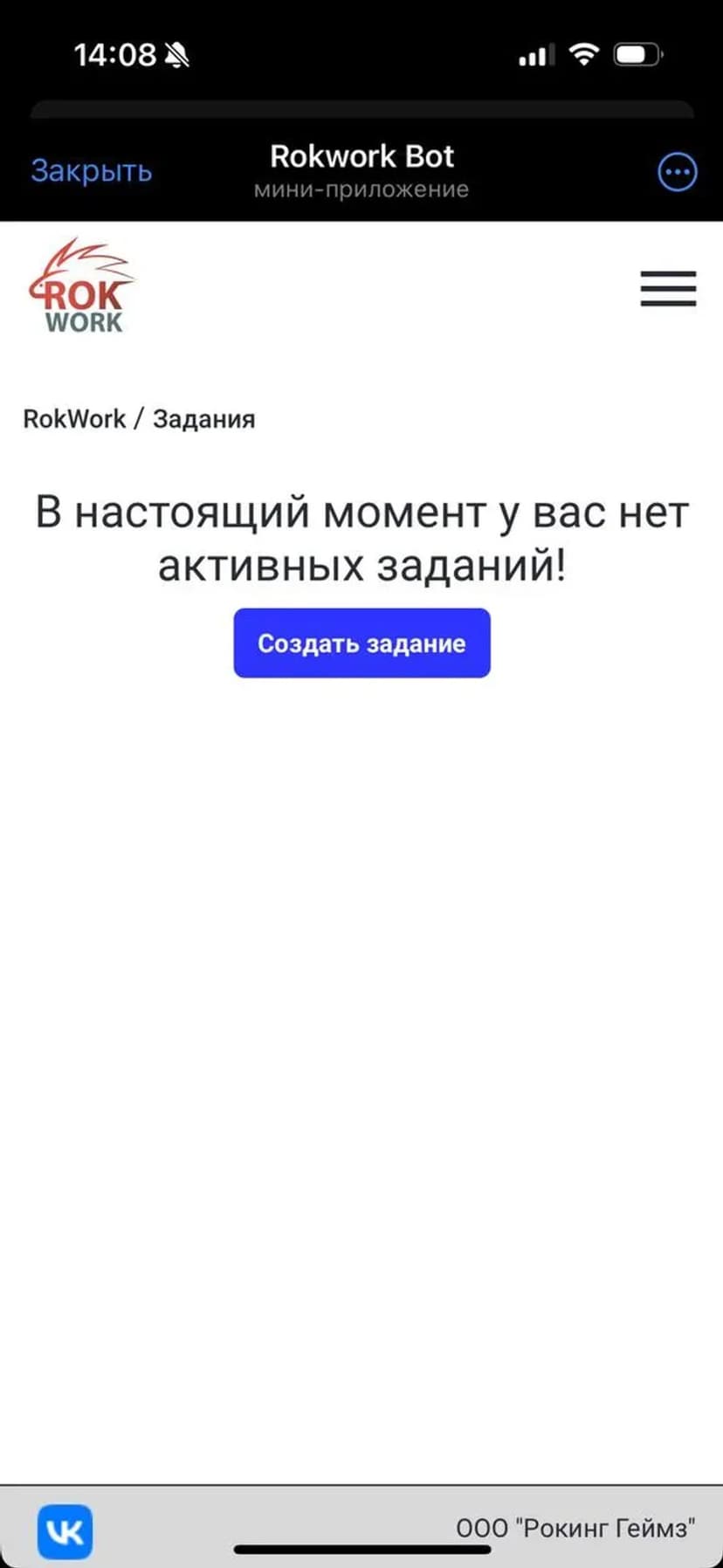Tap the Создать задание button
This screenshot has width=723, height=1568.
(361, 643)
